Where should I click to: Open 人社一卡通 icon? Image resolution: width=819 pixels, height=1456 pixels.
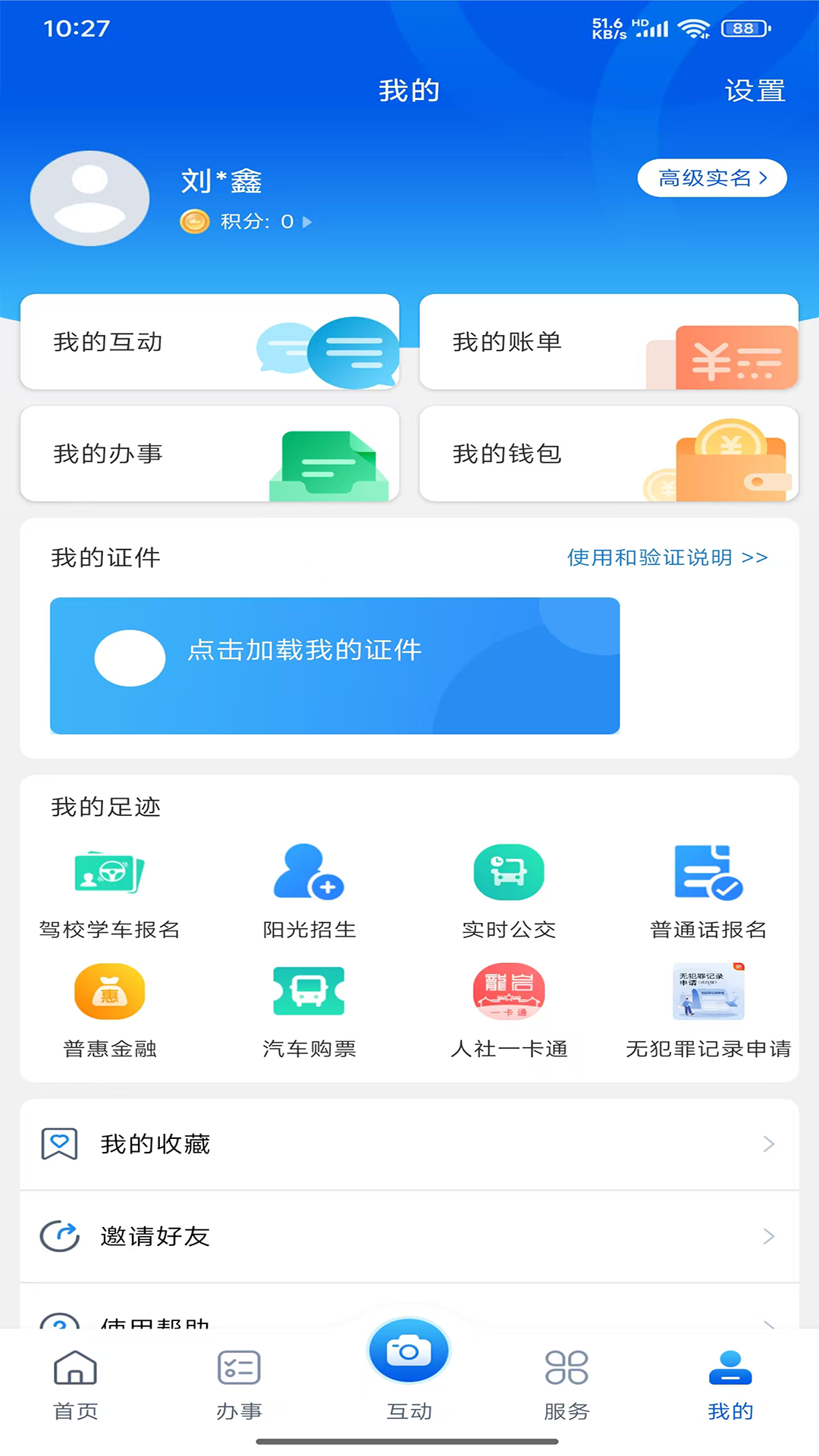(509, 991)
